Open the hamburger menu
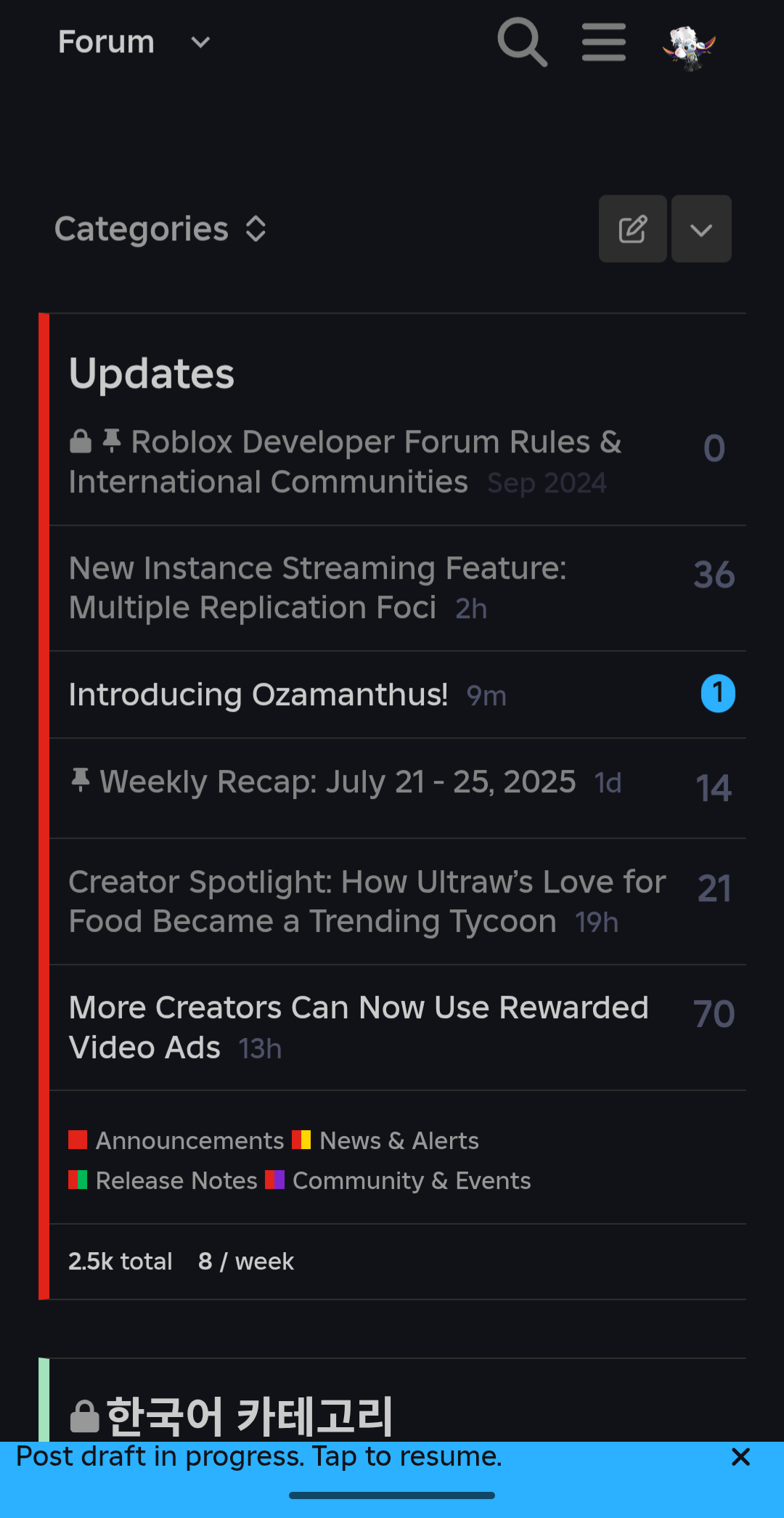 604,42
